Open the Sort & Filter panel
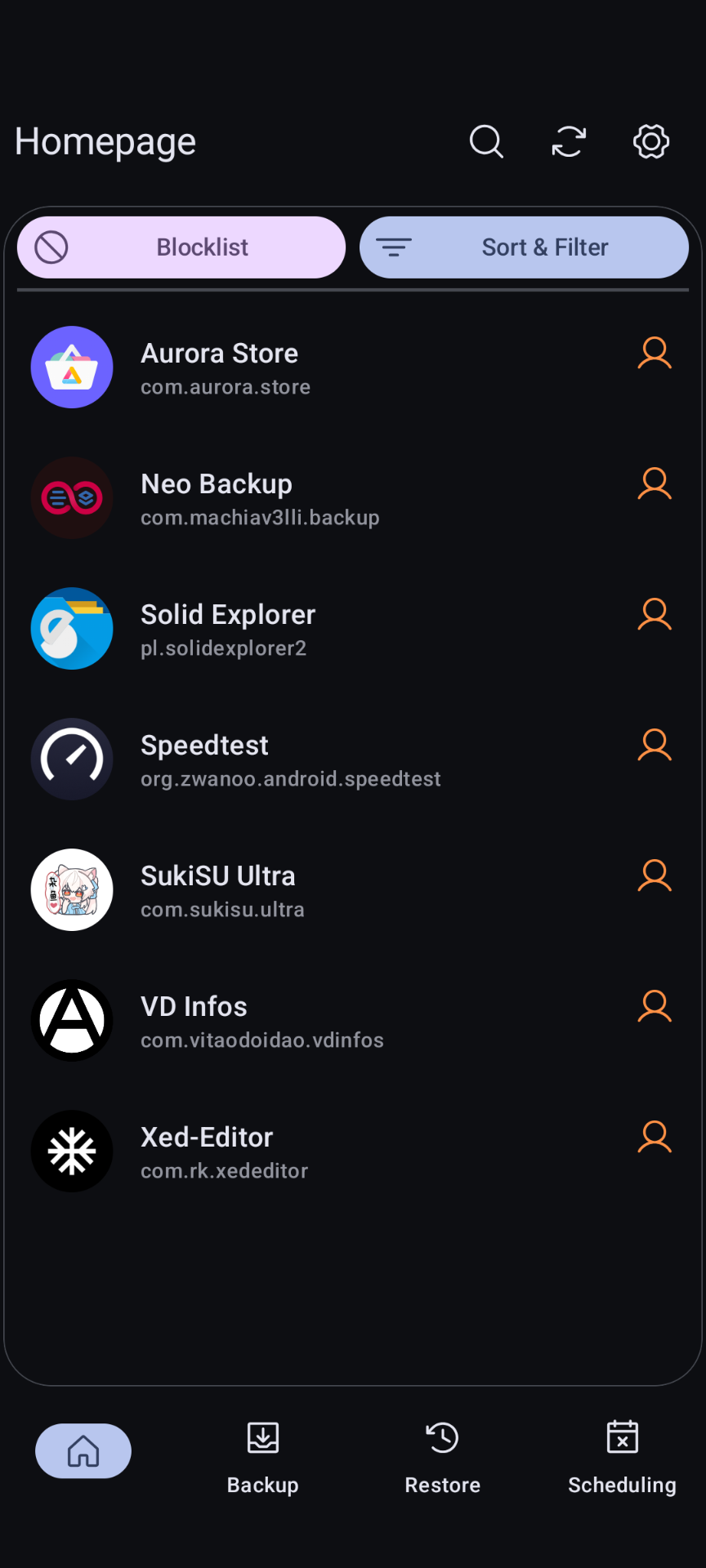 (524, 247)
